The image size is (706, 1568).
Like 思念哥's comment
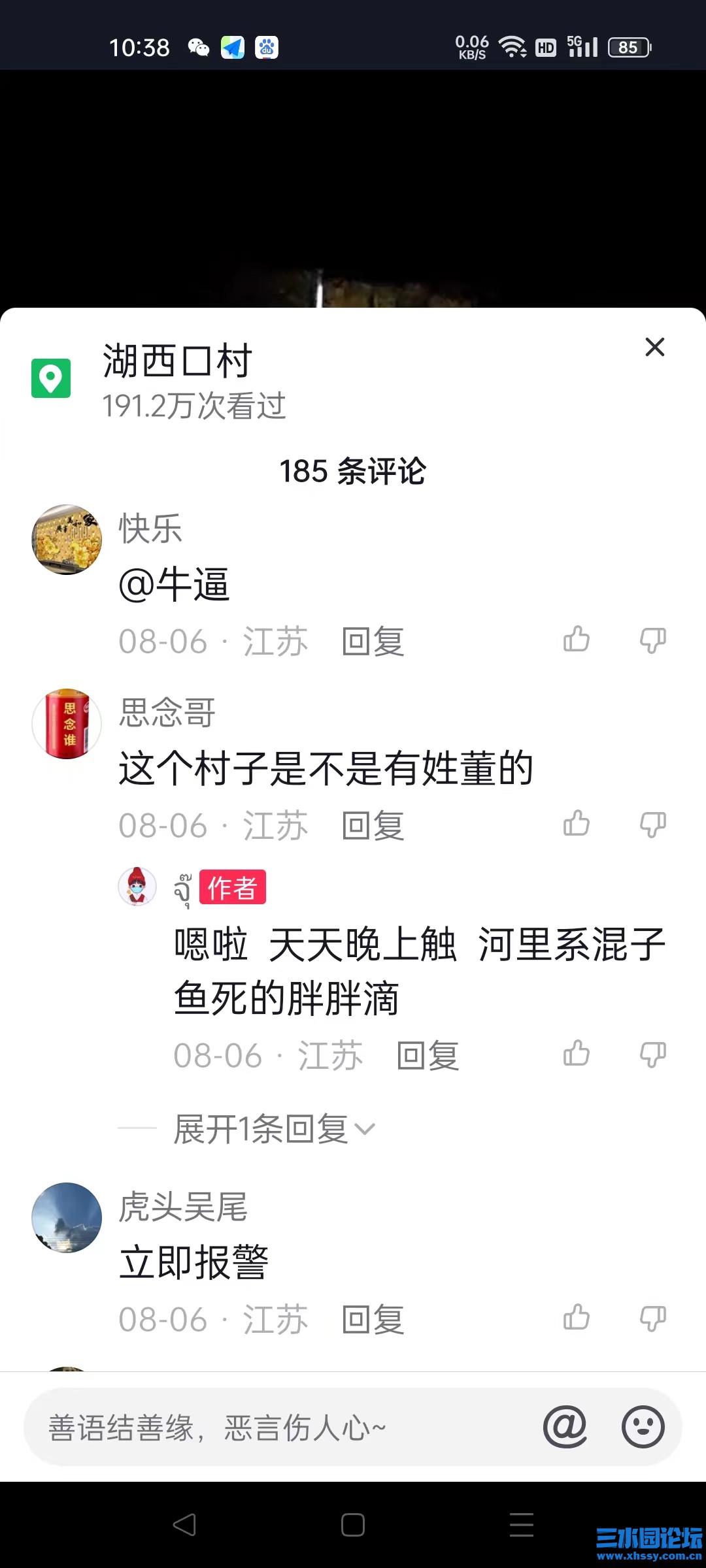[576, 824]
